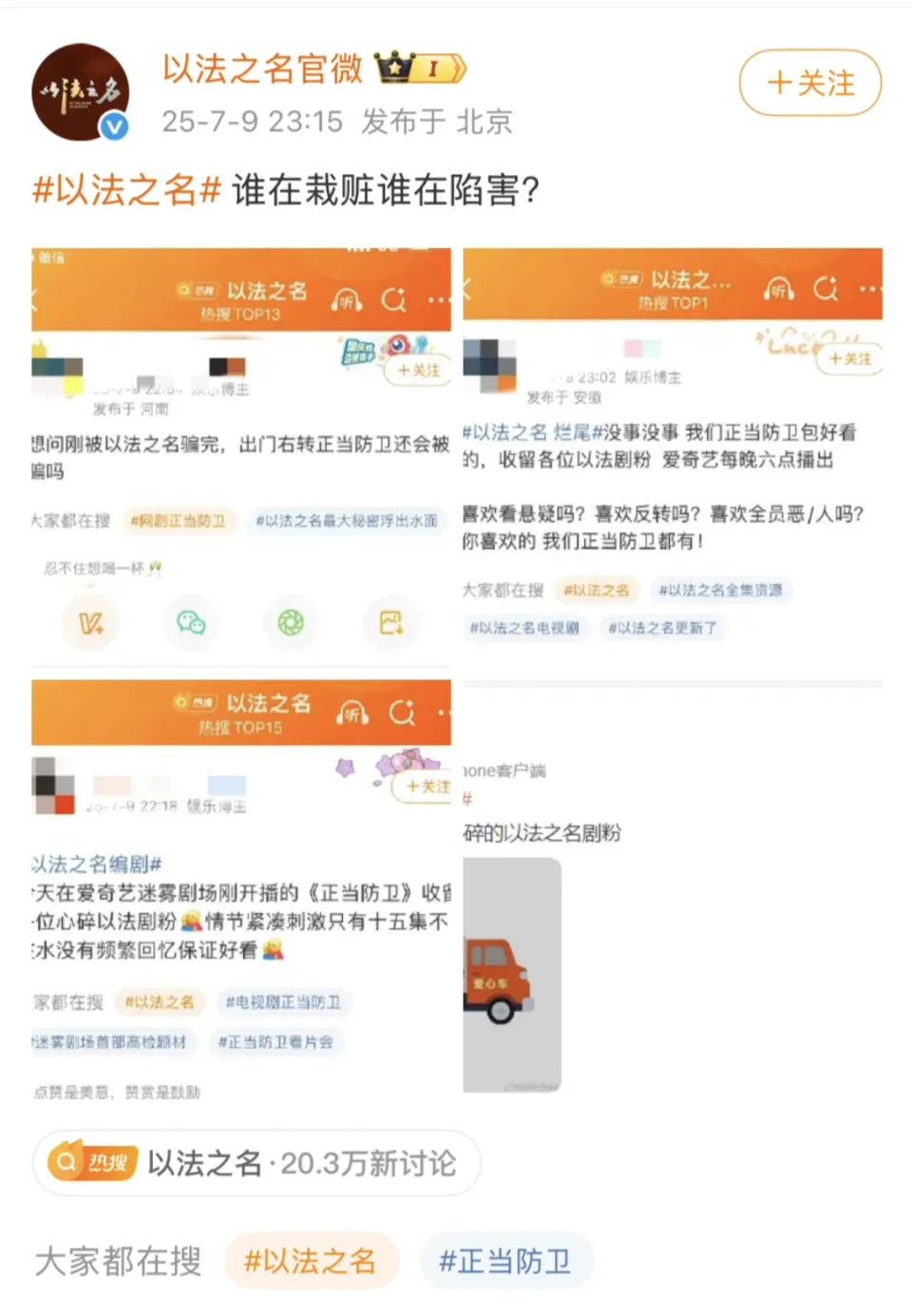Viewport: 912px width, 1316px height.
Task: Open 以法之名官微 profile avatar
Action: (x=81, y=93)
